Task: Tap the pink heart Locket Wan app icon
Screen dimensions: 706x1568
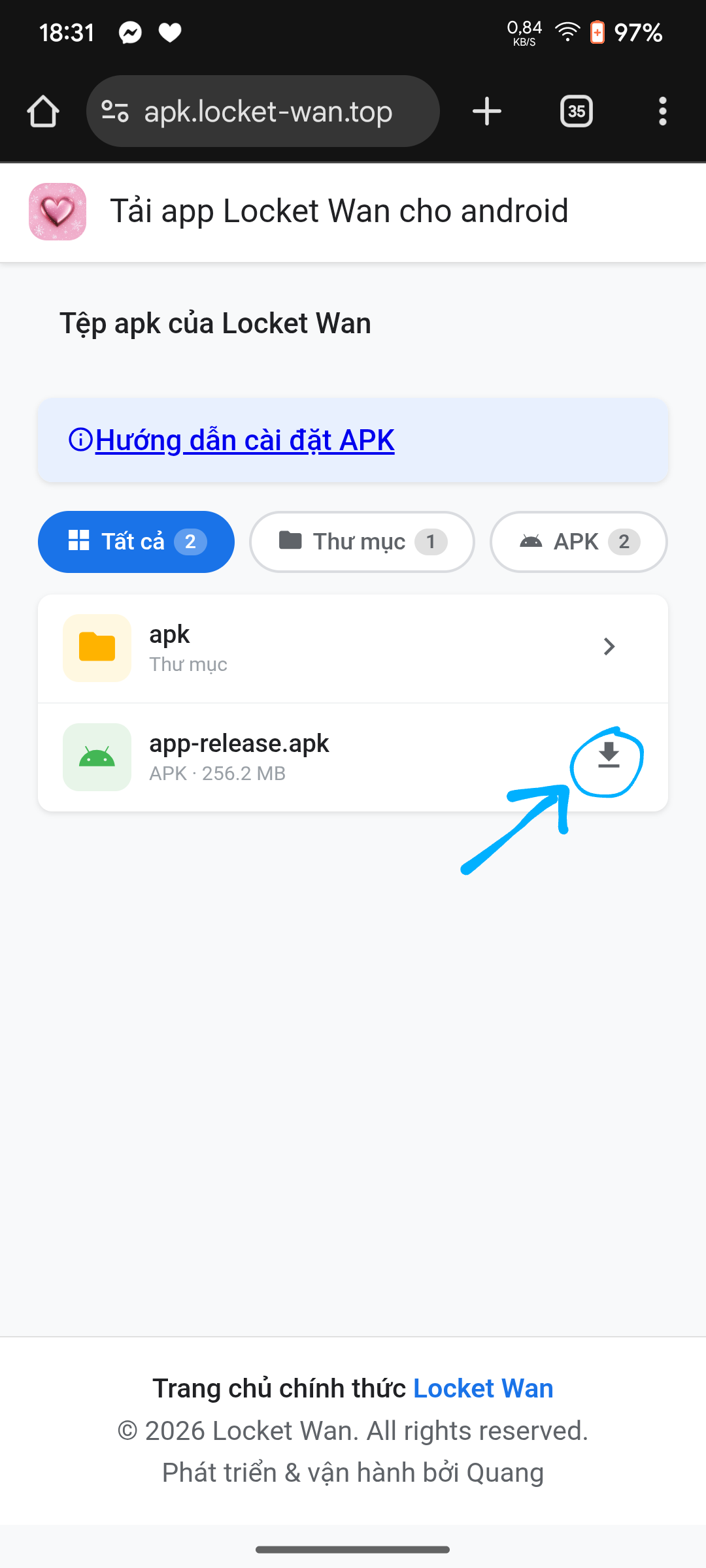Action: point(57,211)
